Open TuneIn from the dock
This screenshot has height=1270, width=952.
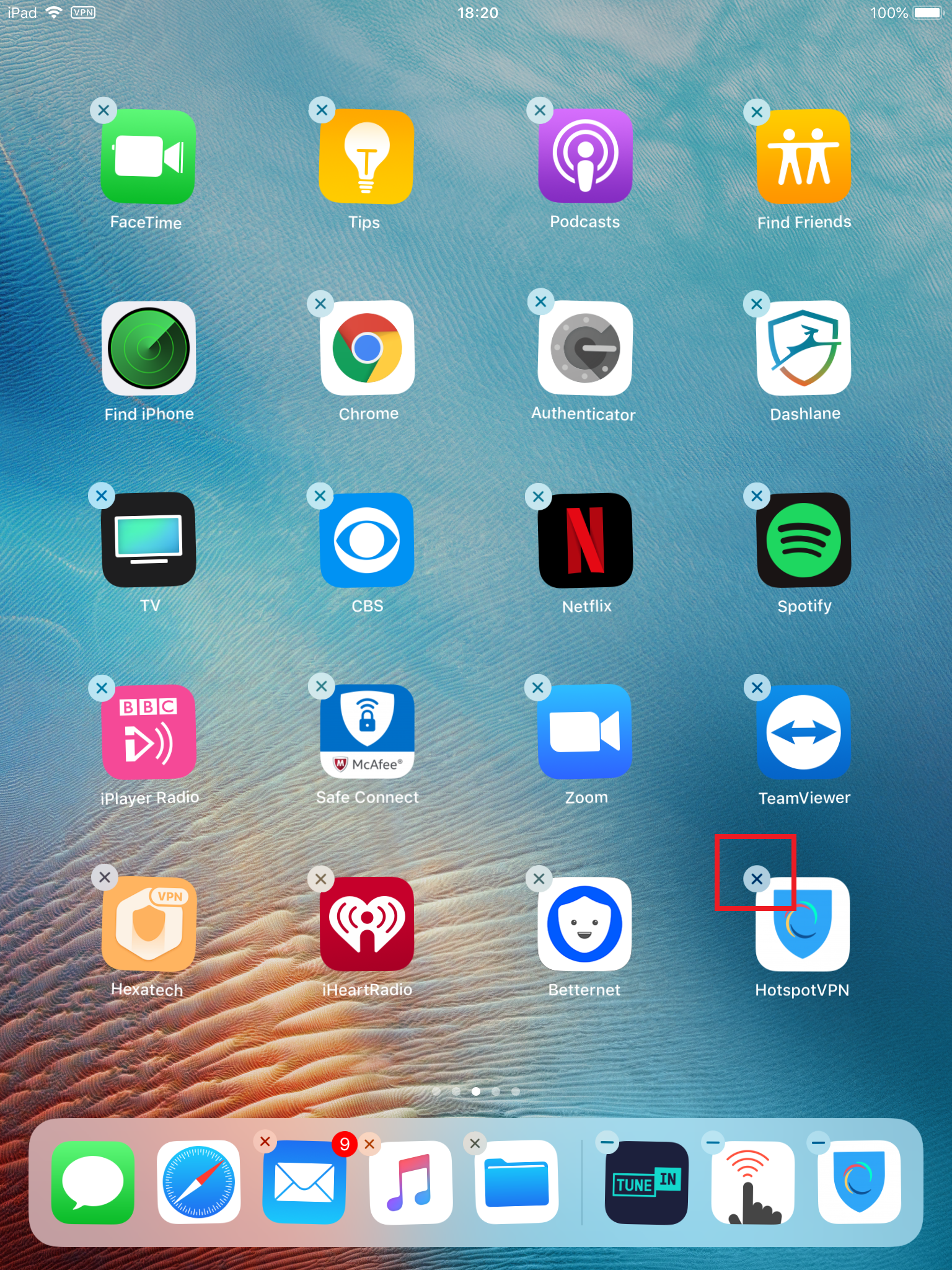[645, 1182]
